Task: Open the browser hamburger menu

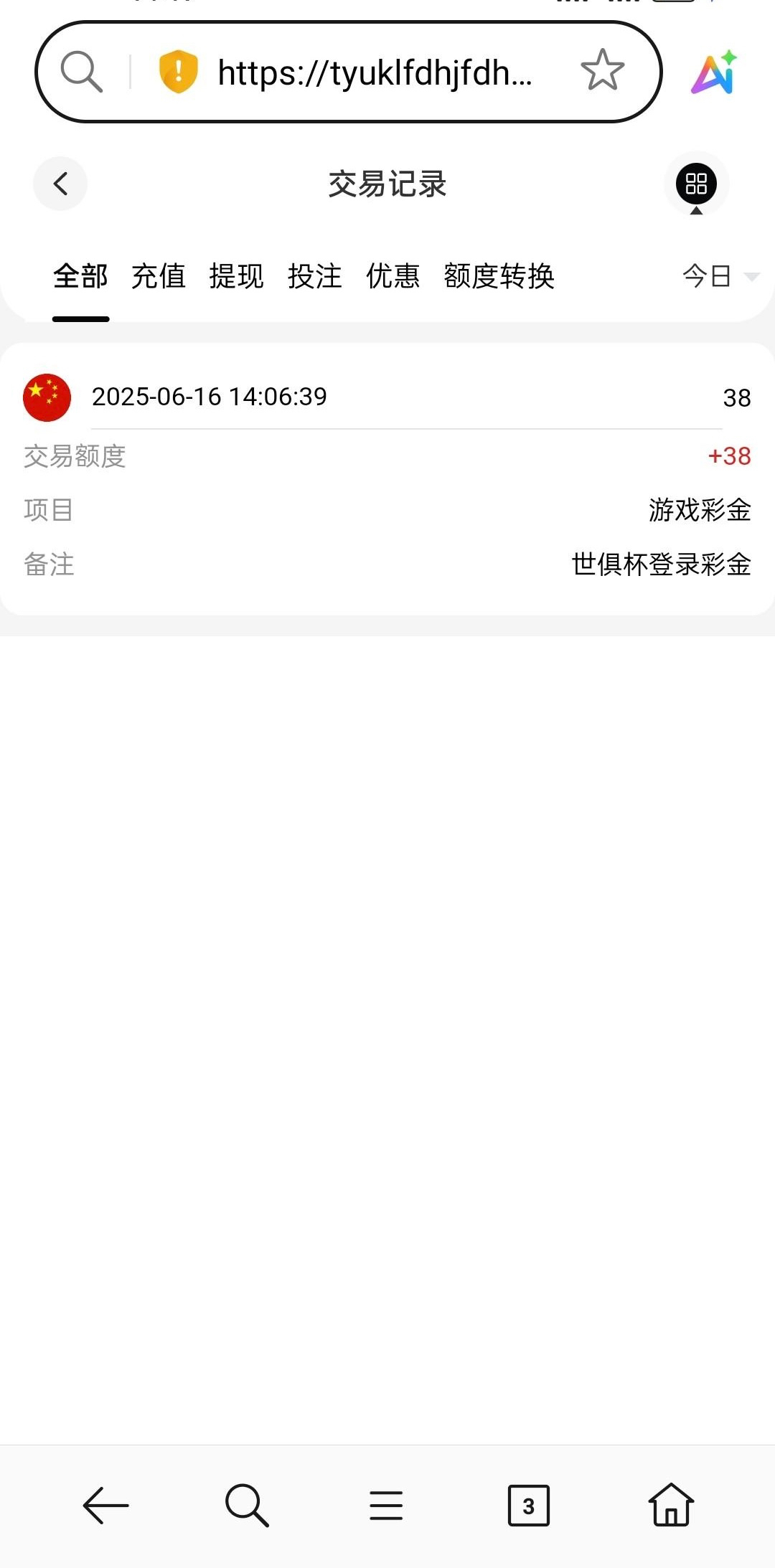Action: 386,1505
